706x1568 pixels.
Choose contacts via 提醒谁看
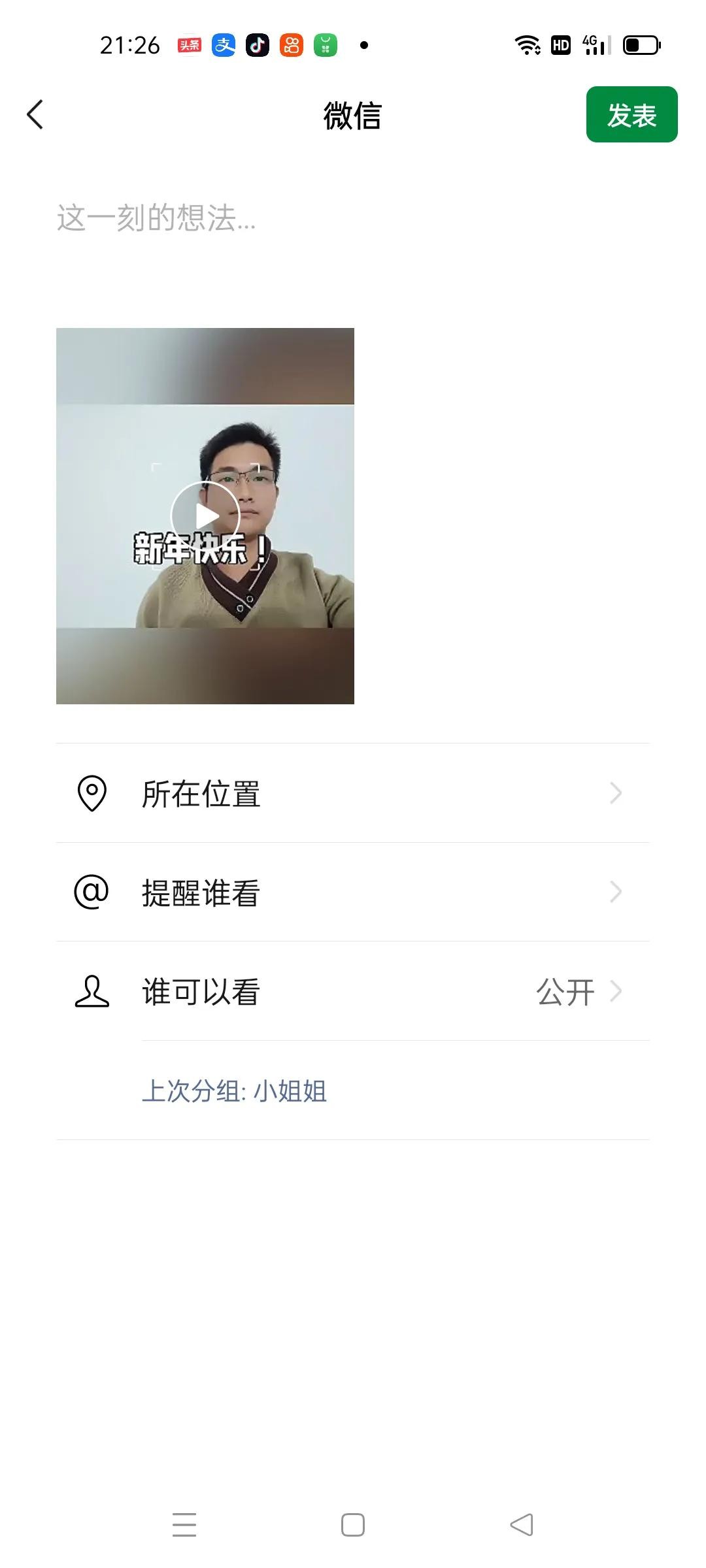click(x=353, y=892)
